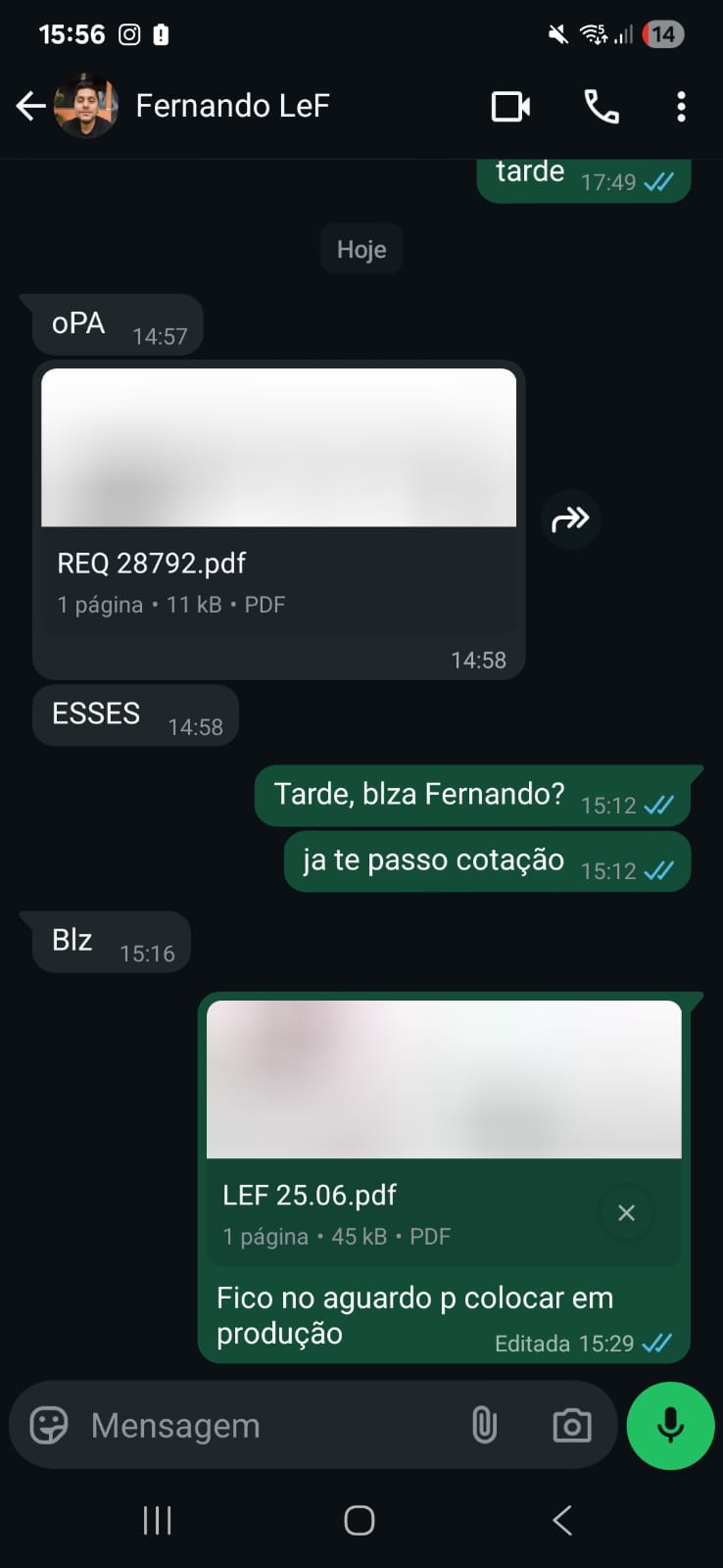Record a voice message
This screenshot has width=723, height=1568.
point(670,1425)
